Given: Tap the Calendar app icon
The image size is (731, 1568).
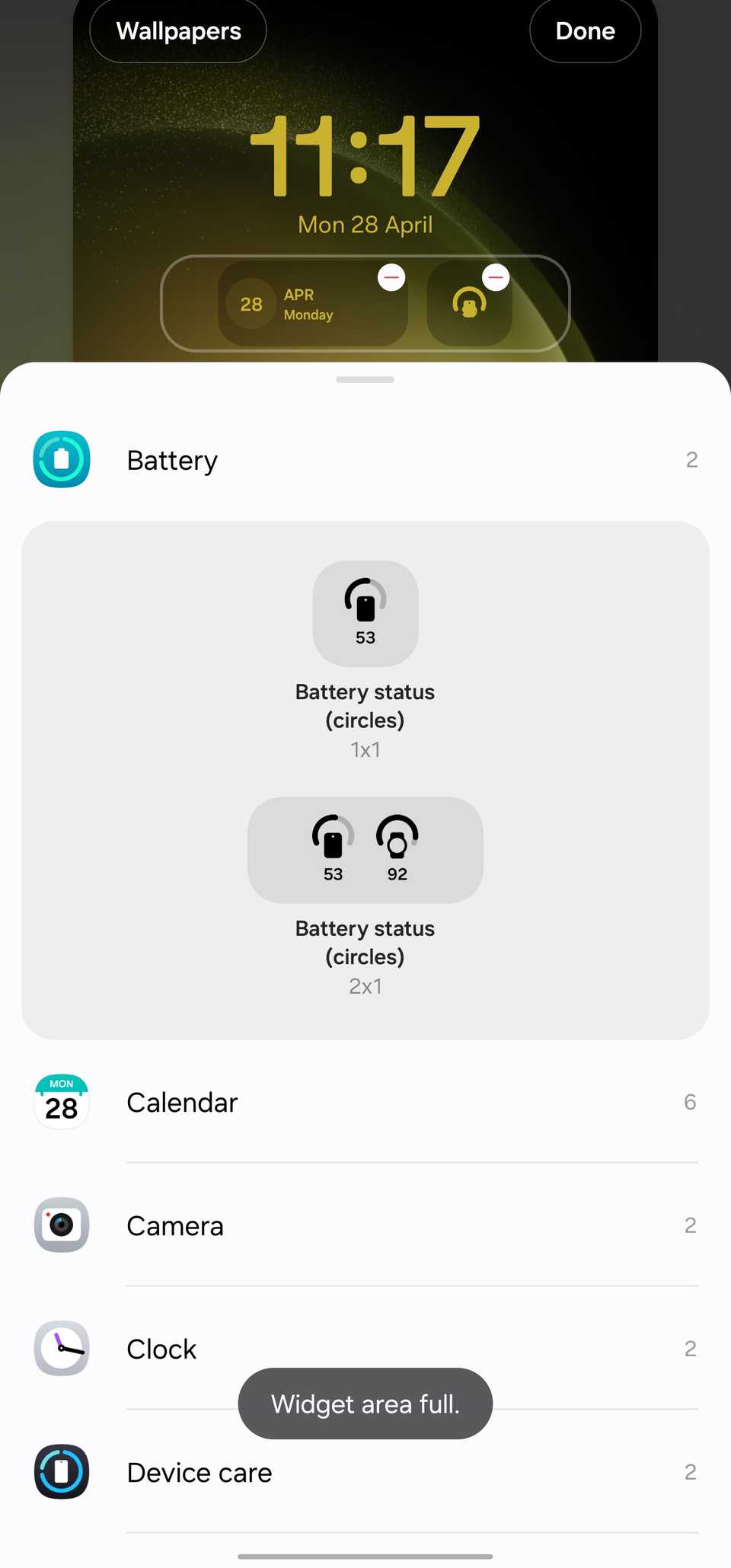Looking at the screenshot, I should click(61, 1101).
